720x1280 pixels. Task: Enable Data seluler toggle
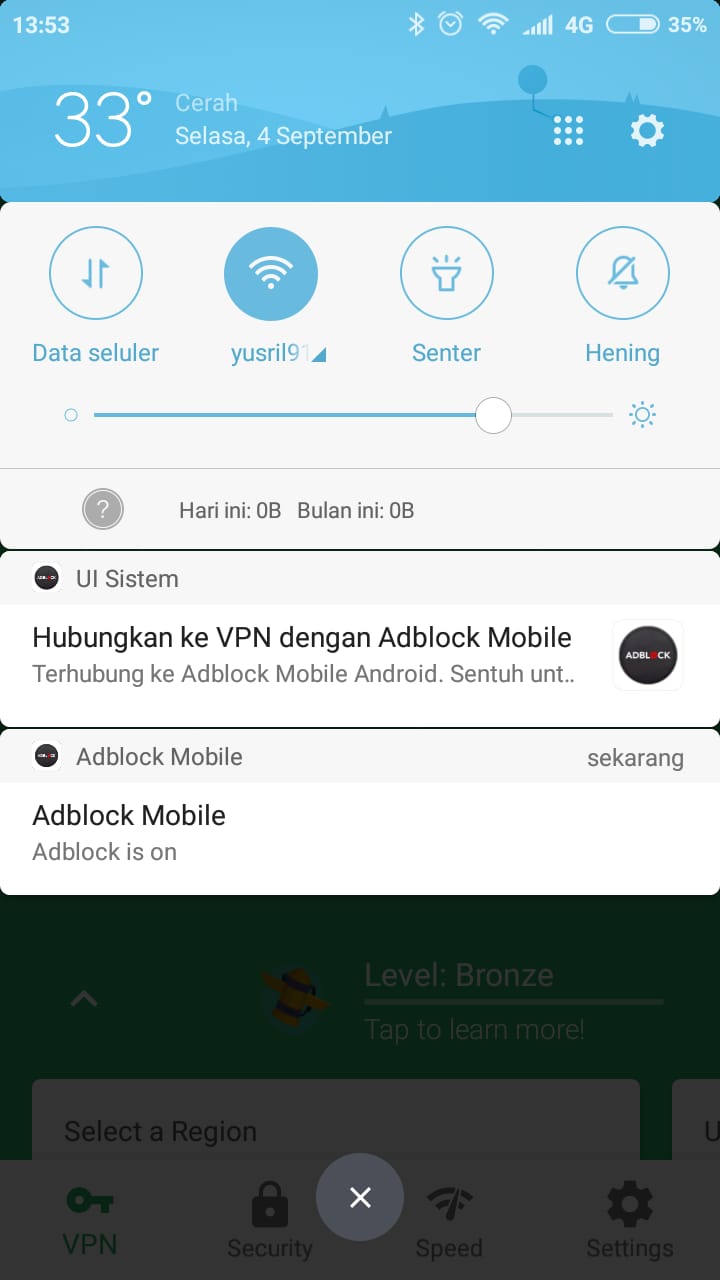[96, 272]
